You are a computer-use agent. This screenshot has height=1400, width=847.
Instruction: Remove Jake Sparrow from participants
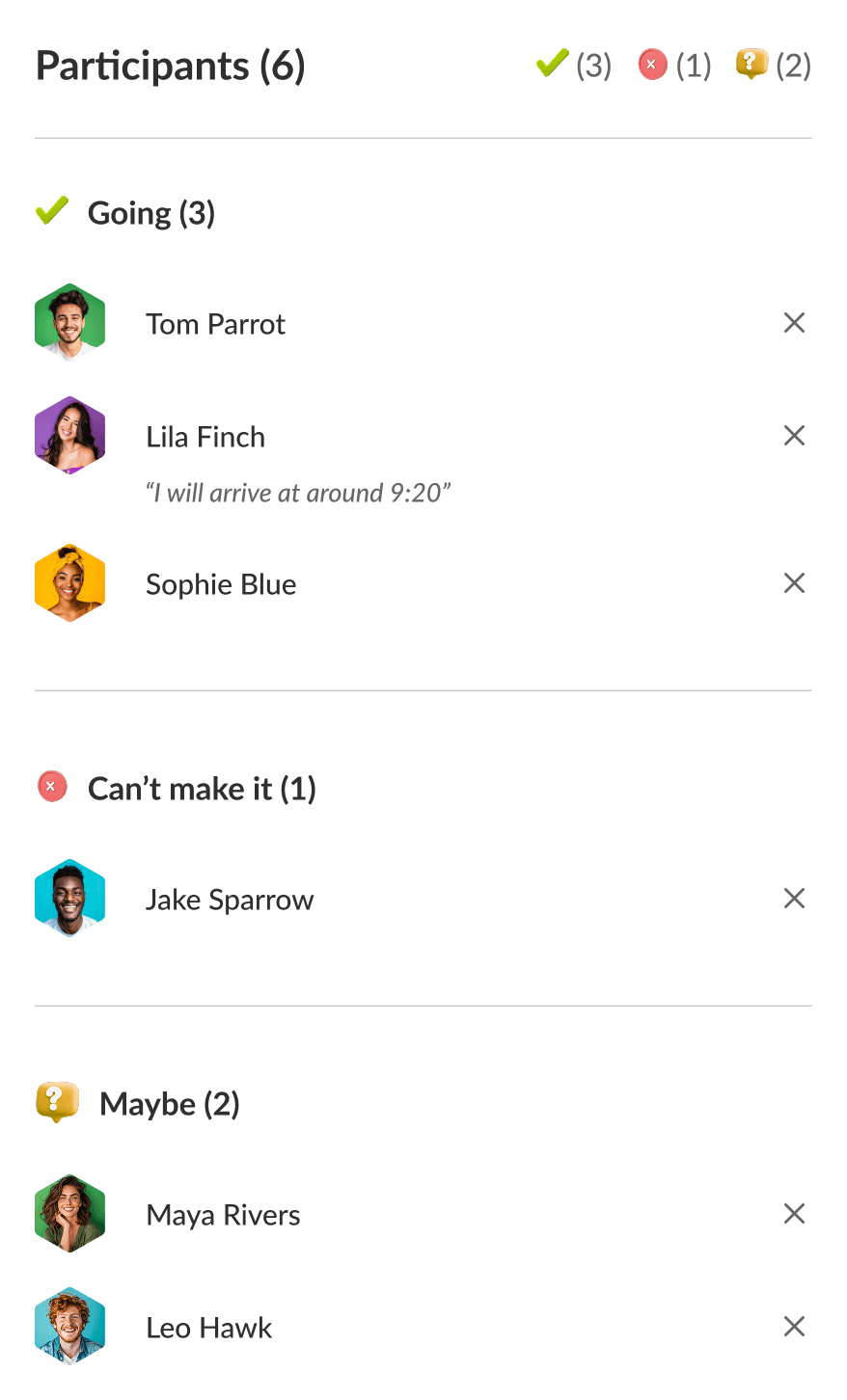coord(794,899)
